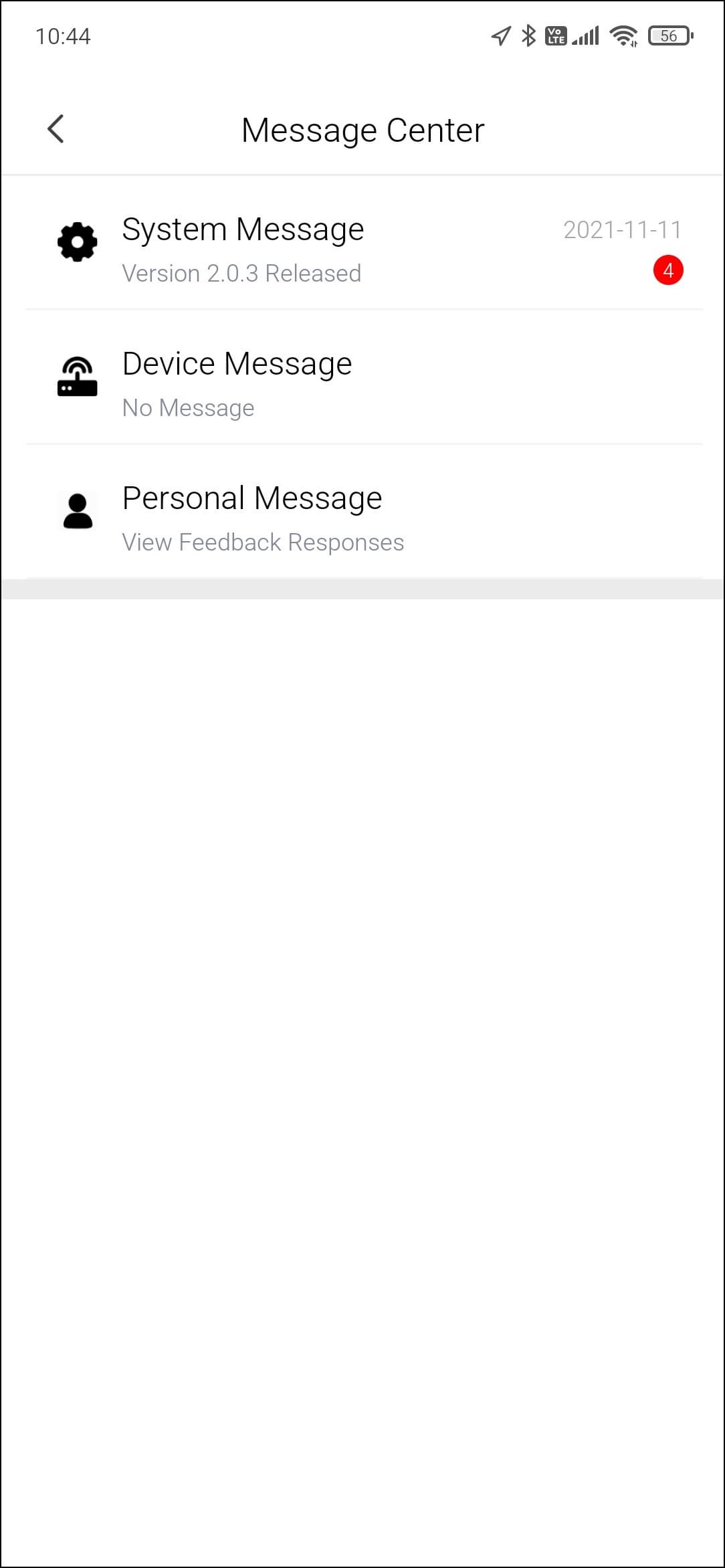Go back from Message Center
This screenshot has height=1568, width=725.
pos(56,129)
